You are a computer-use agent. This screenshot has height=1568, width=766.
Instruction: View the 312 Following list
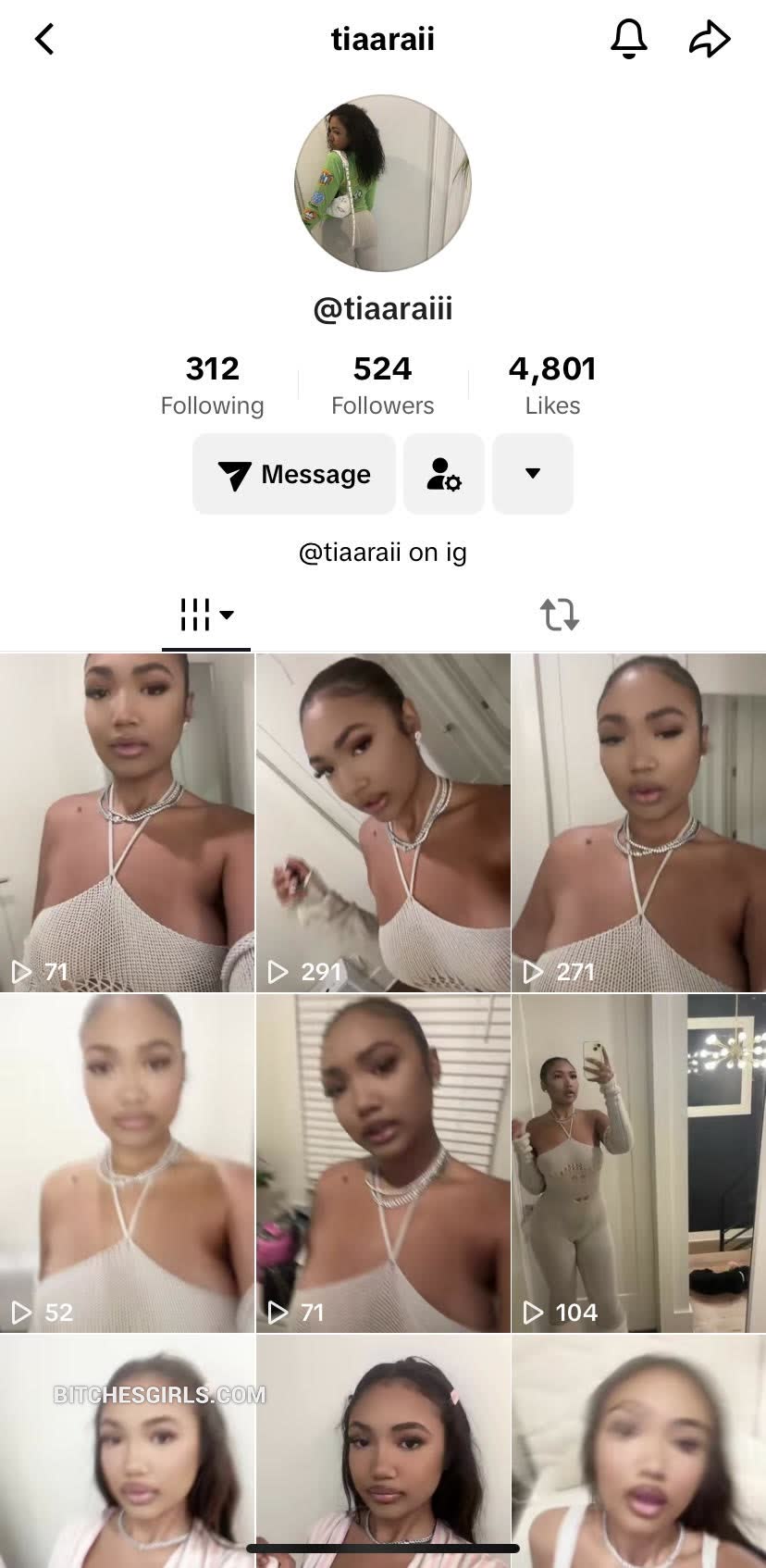pos(212,384)
